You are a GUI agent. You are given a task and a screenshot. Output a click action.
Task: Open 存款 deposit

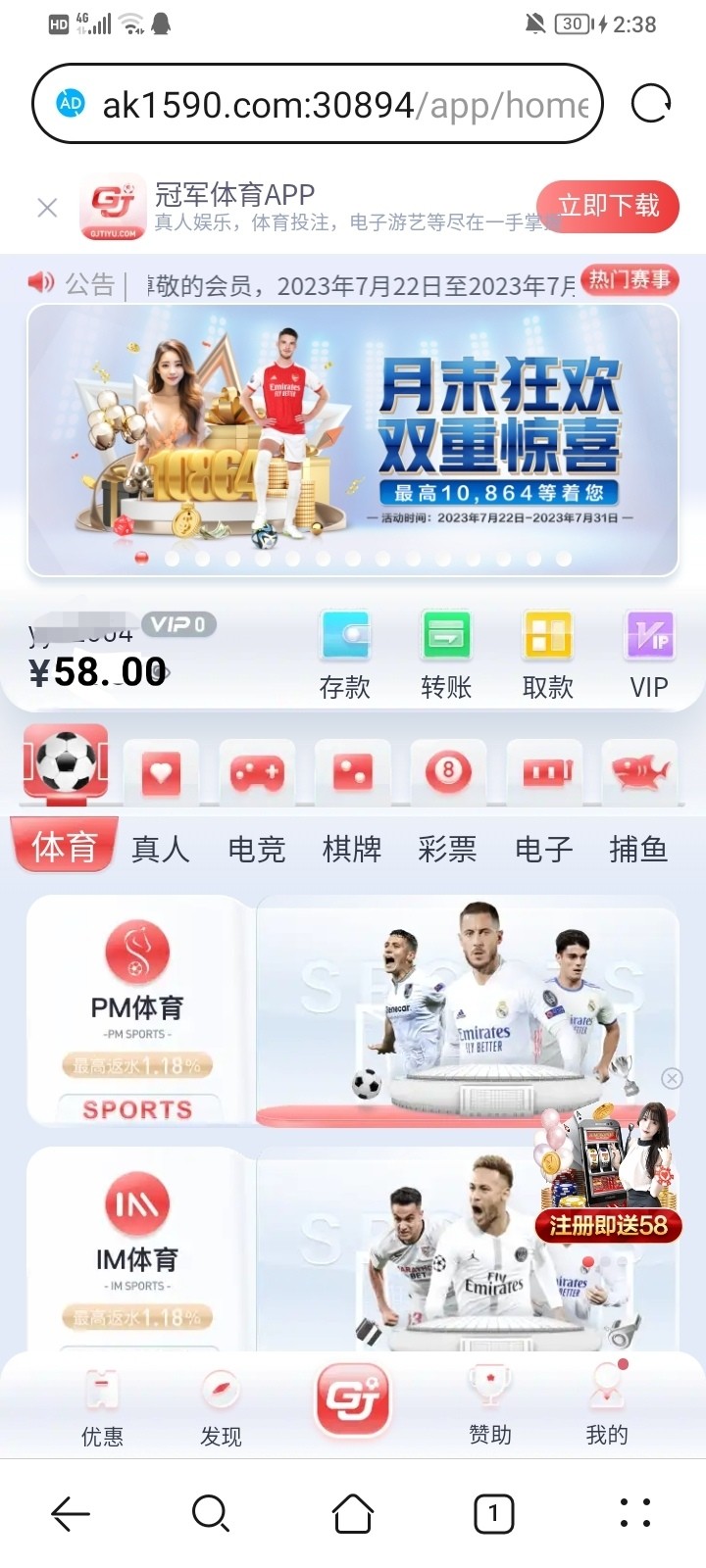pos(345,657)
